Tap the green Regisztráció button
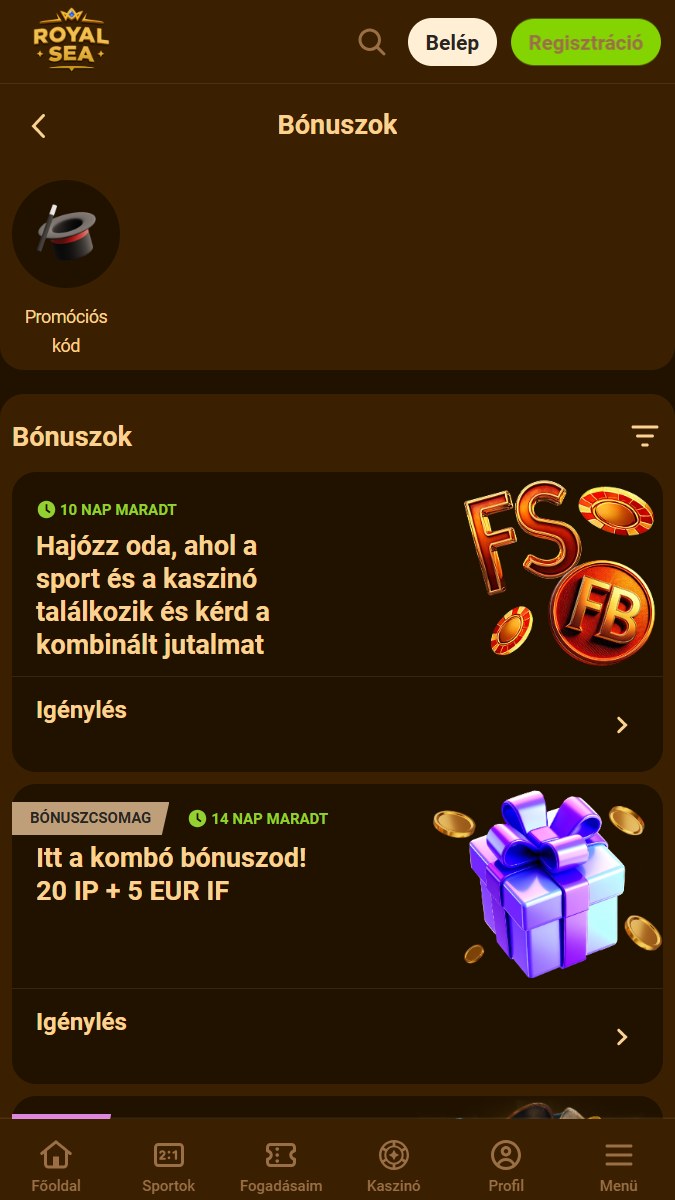The image size is (675, 1200). coord(586,42)
